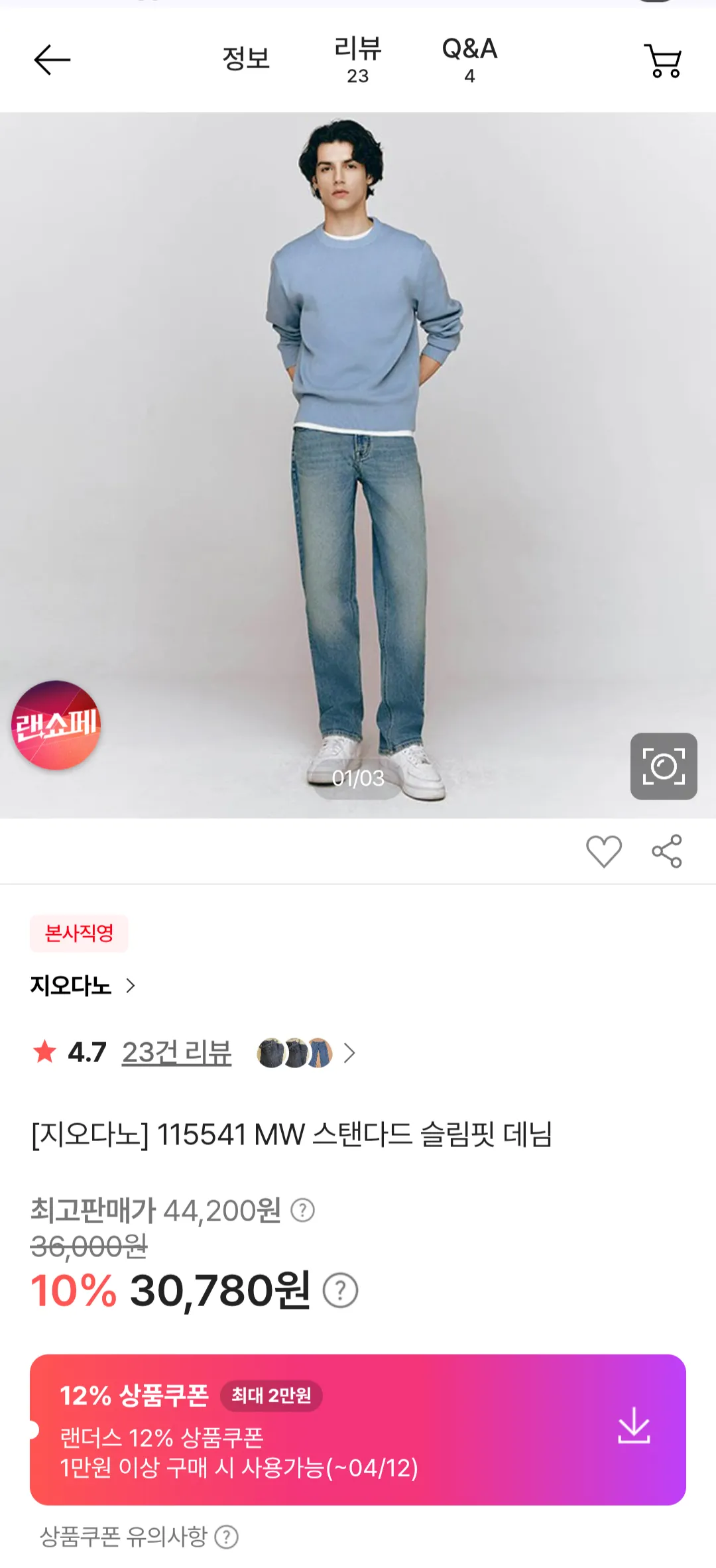The height and width of the screenshot is (1568, 716).
Task: Open the image search camera icon
Action: coord(664,766)
